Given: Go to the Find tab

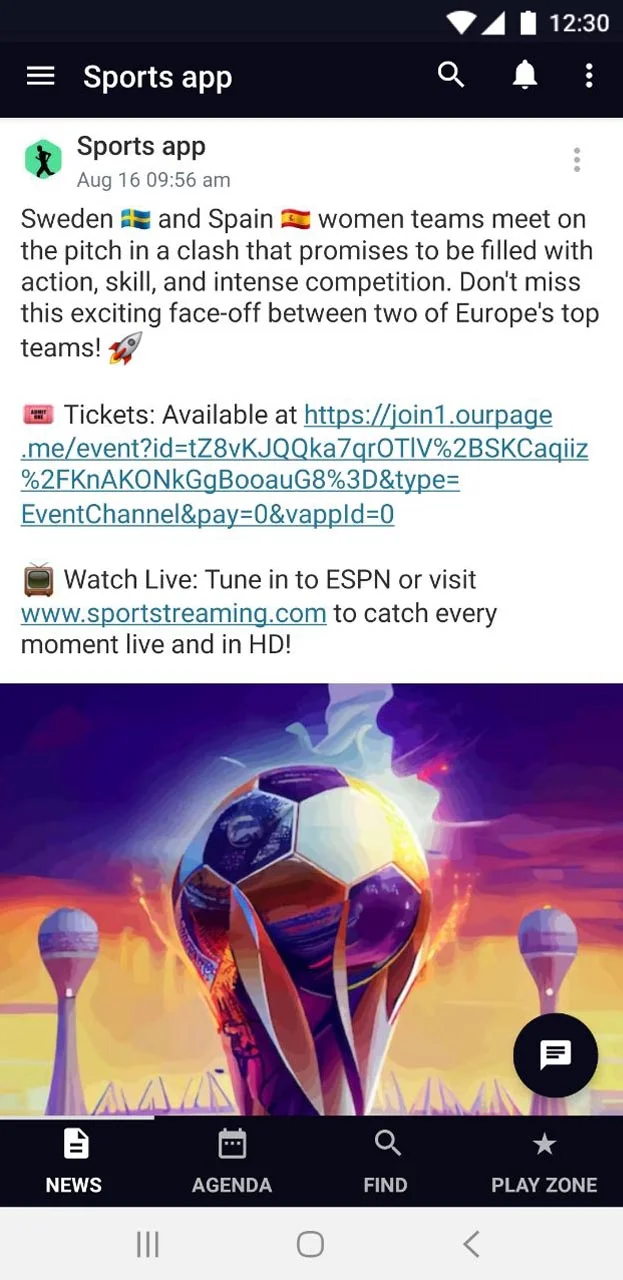Looking at the screenshot, I should pyautogui.click(x=386, y=1161).
